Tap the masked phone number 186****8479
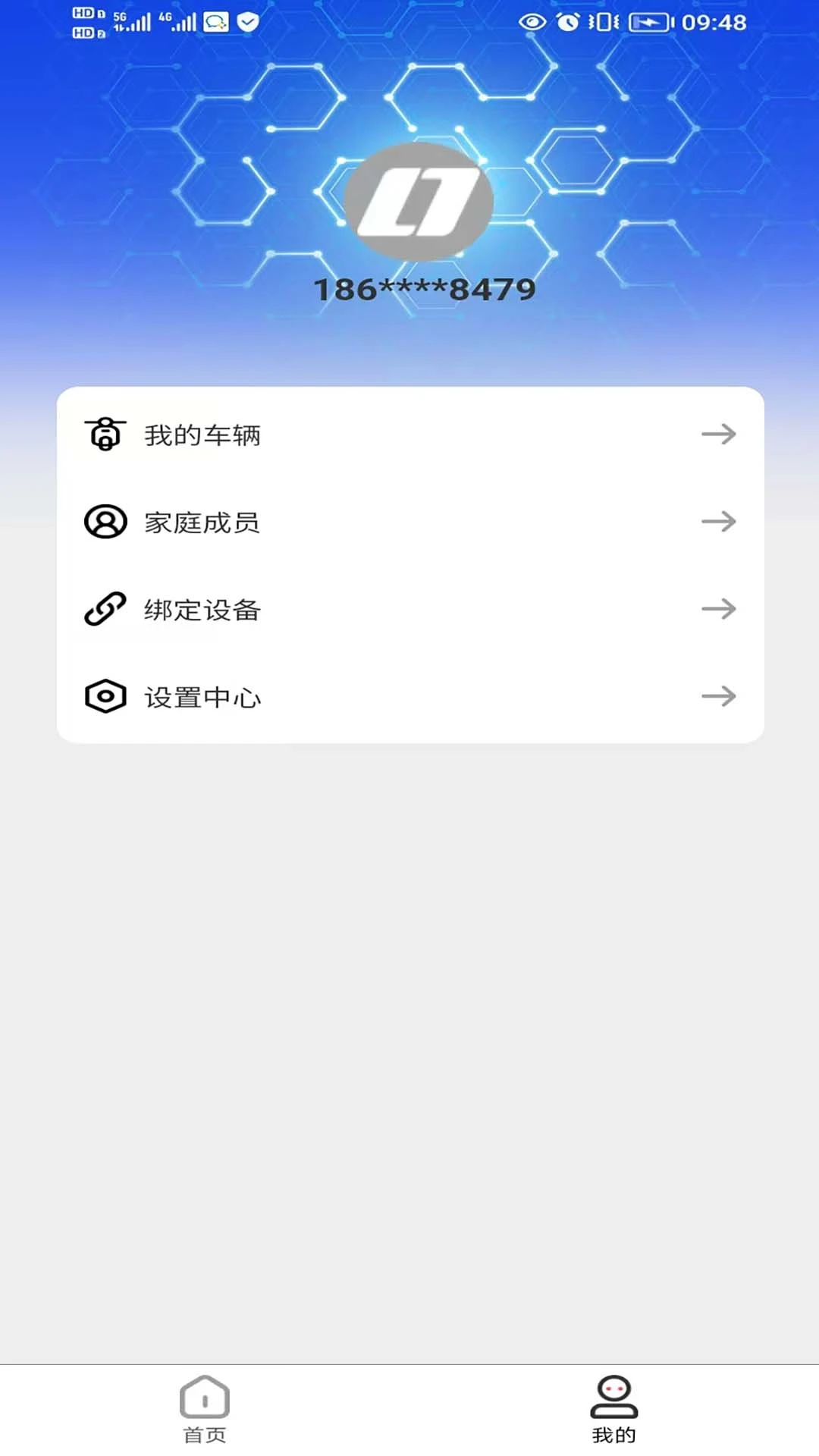 coord(425,288)
